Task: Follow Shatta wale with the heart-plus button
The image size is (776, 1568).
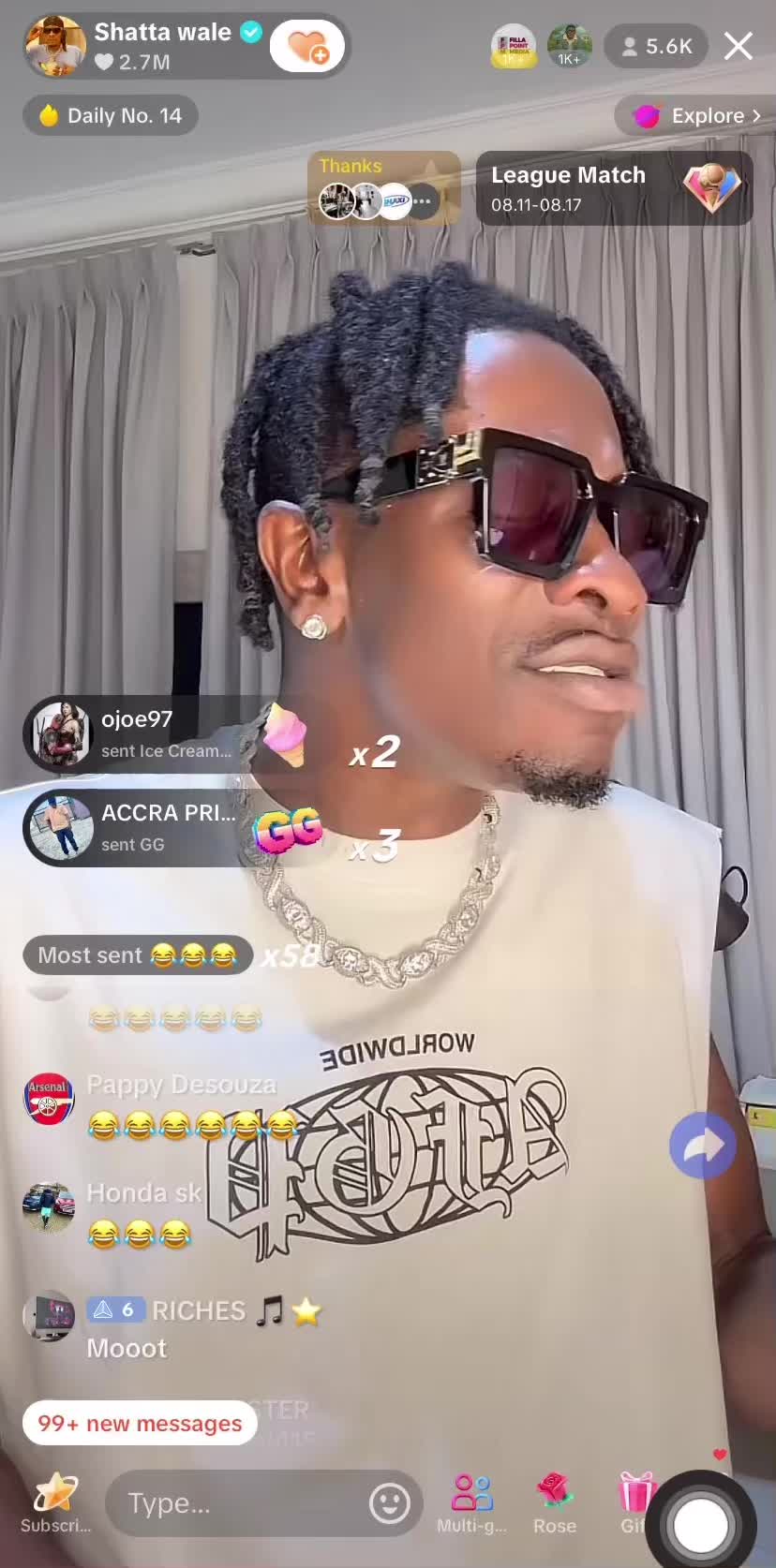Action: tap(306, 46)
